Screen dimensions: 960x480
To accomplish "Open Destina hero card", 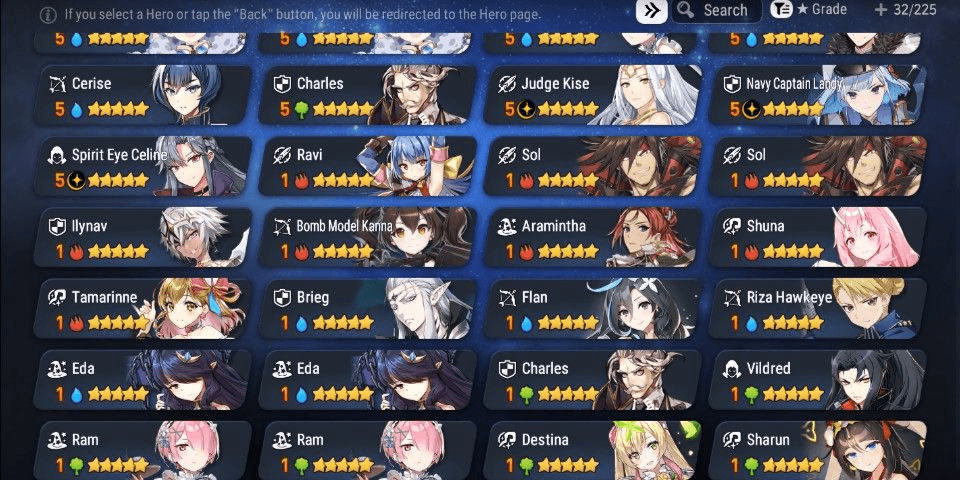I will [595, 451].
